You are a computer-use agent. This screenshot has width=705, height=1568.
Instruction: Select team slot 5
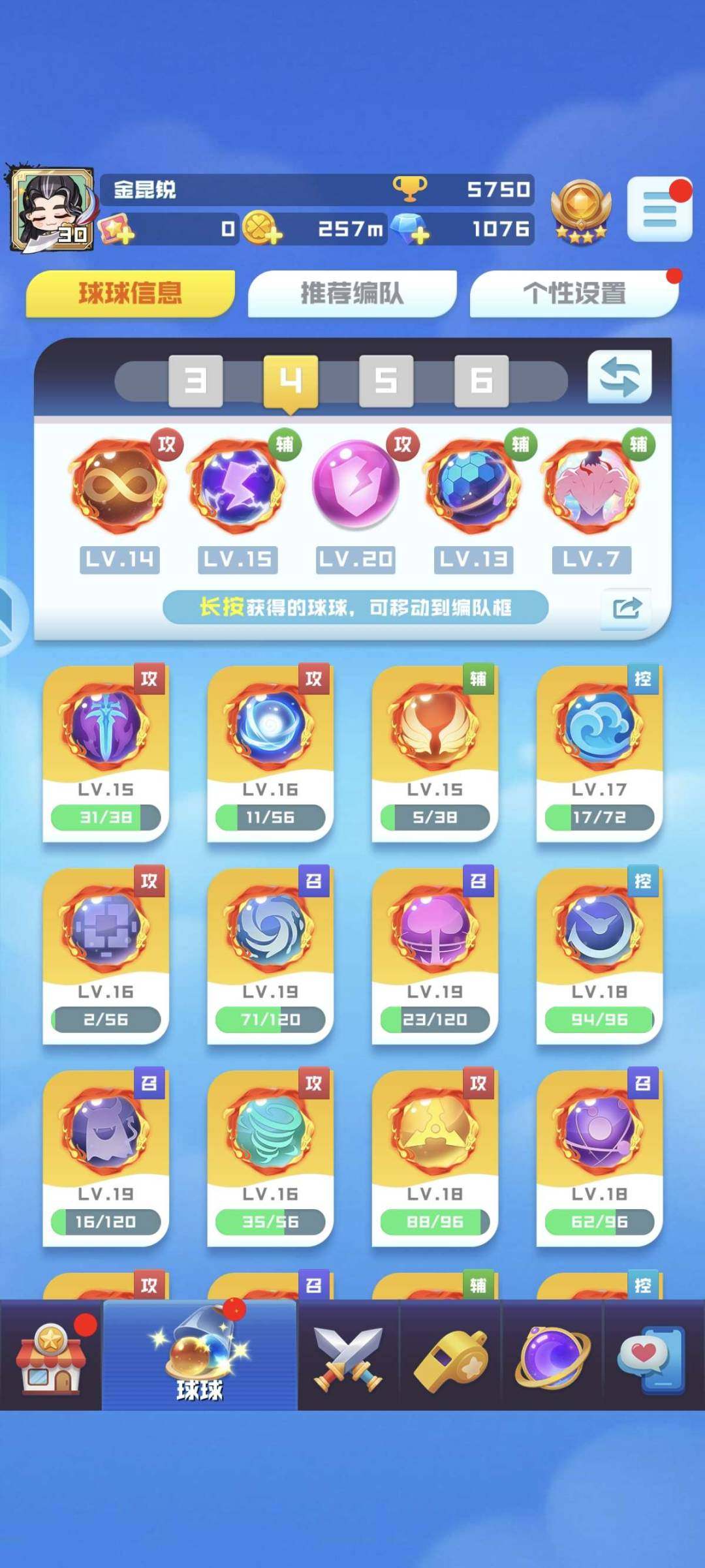(x=386, y=380)
